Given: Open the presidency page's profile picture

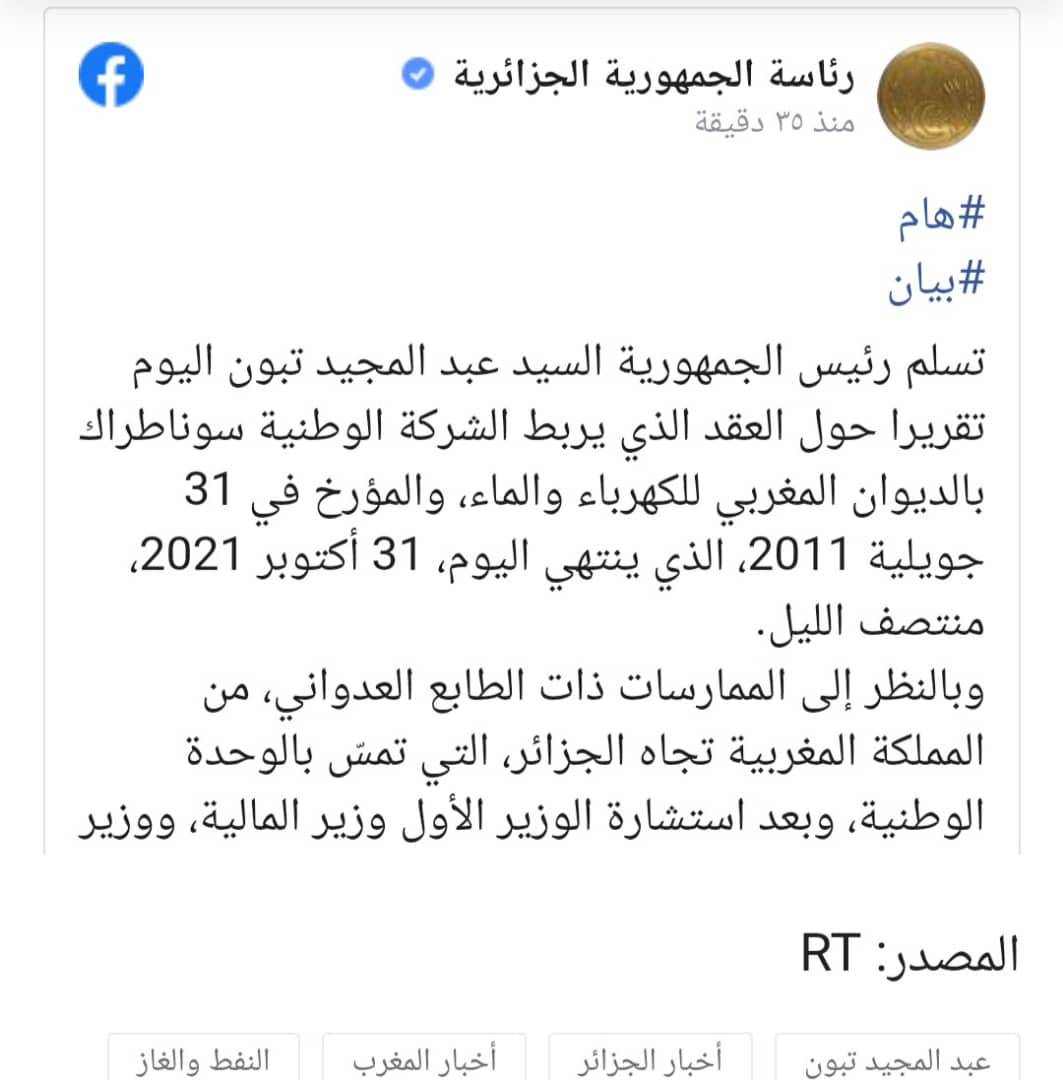Looking at the screenshot, I should pos(930,97).
